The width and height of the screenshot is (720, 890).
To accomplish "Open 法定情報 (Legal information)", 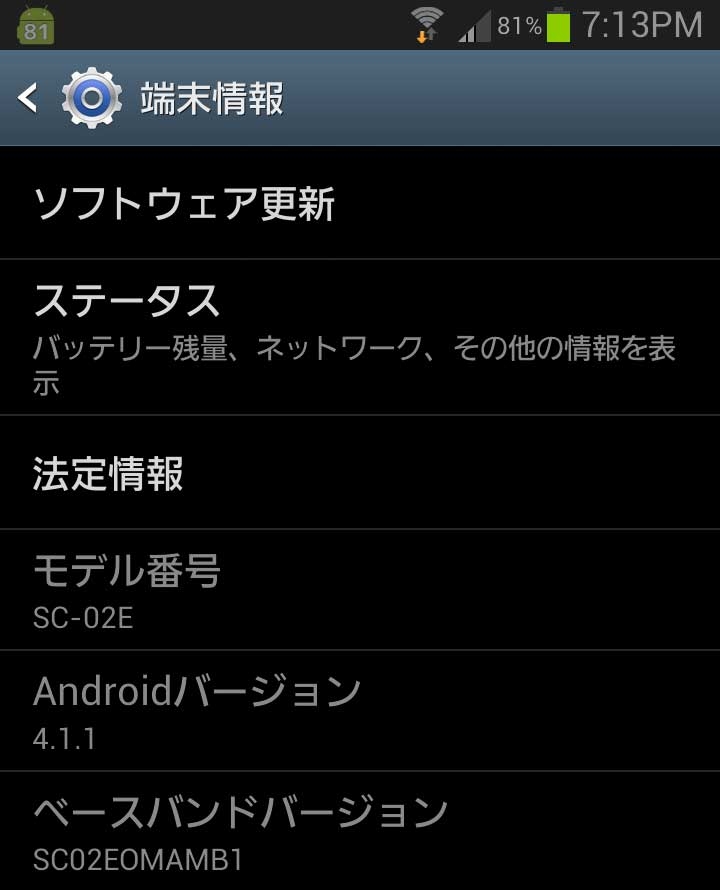I will click(360, 473).
